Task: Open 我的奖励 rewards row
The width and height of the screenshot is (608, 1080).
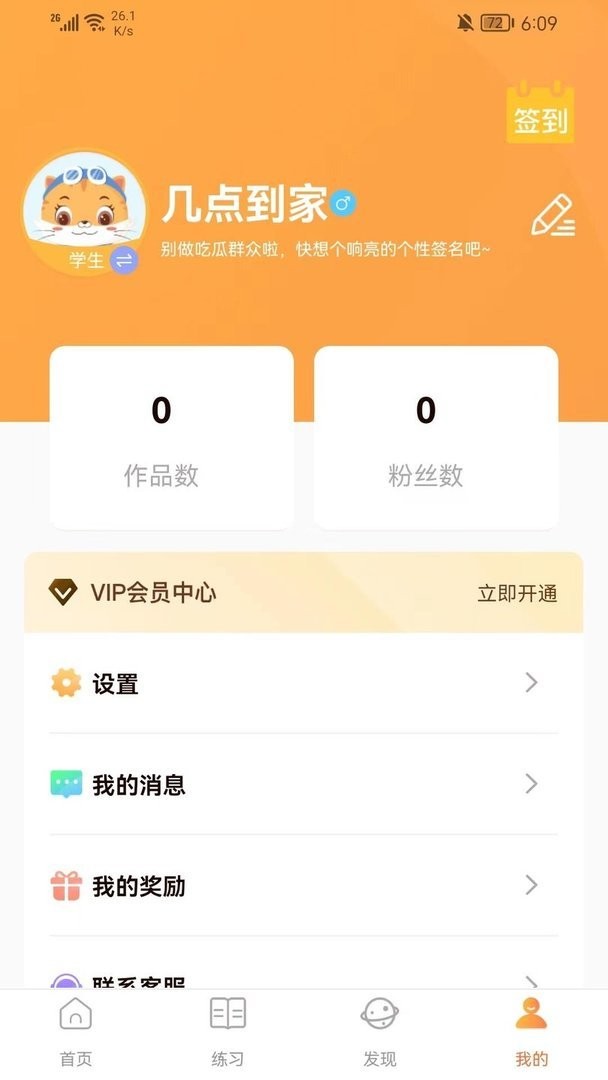Action: 303,886
